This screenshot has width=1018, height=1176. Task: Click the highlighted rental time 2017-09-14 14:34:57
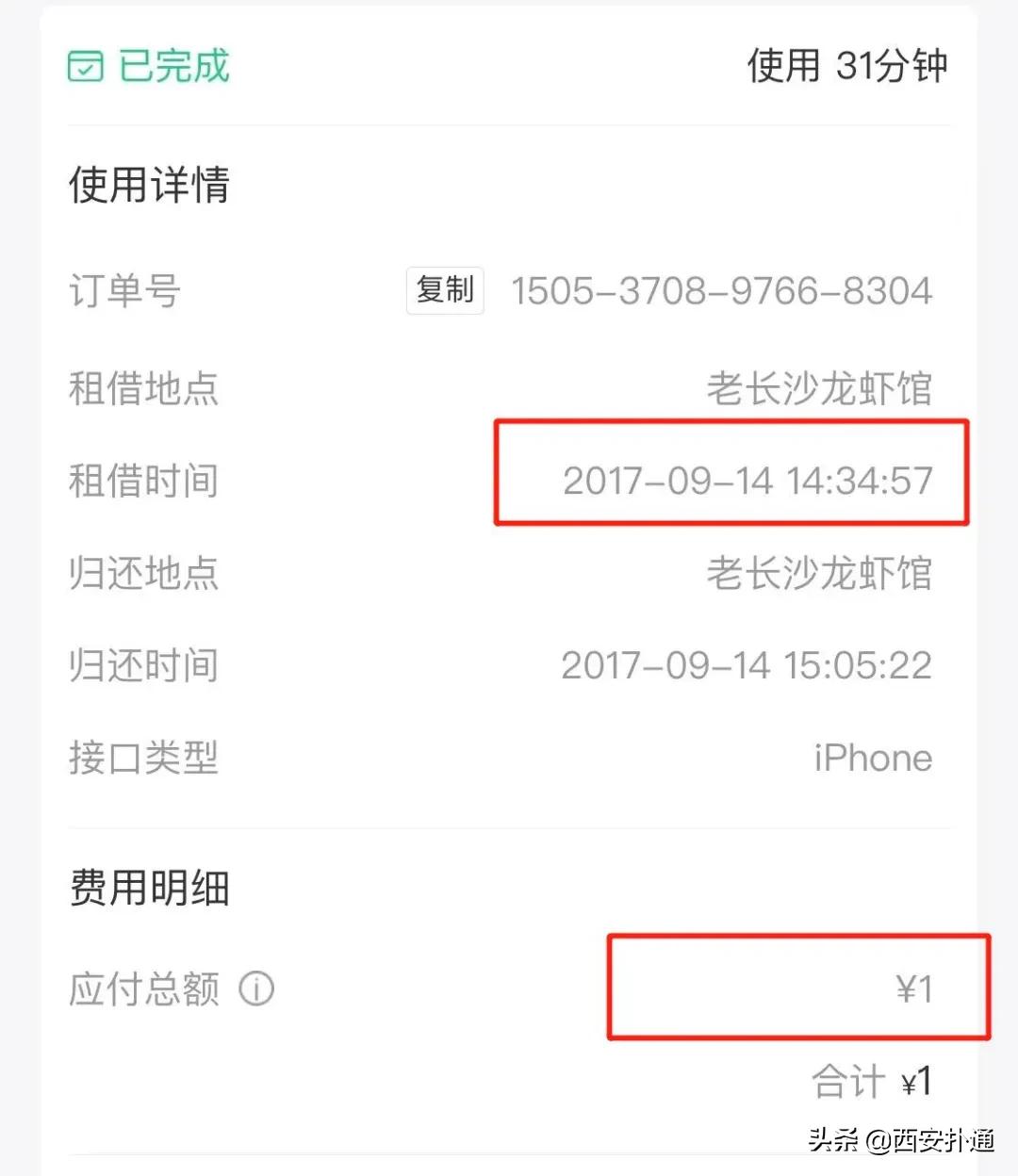pos(746,481)
